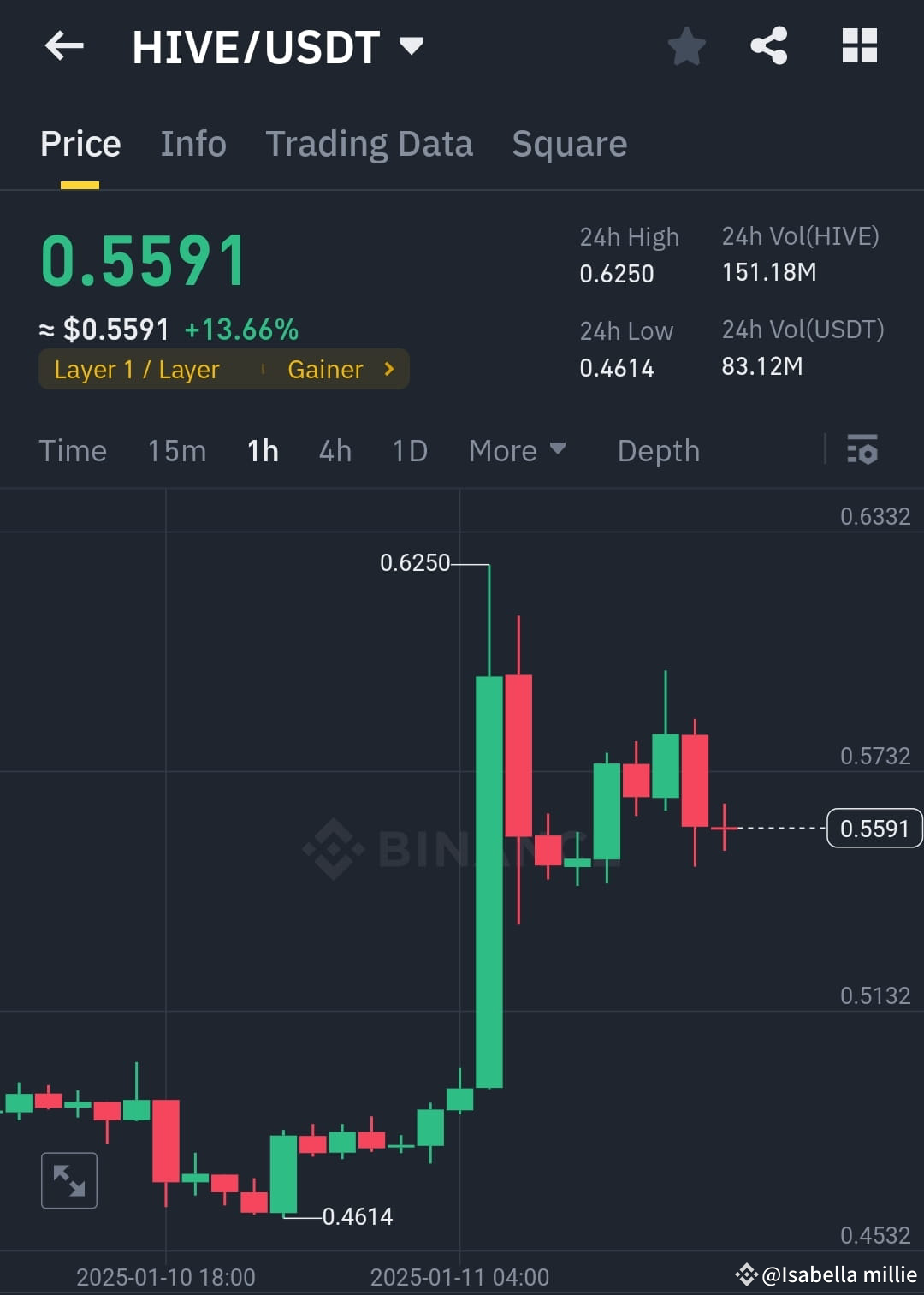This screenshot has width=924, height=1295.
Task: Expand the More timeframe dropdown
Action: 517,451
